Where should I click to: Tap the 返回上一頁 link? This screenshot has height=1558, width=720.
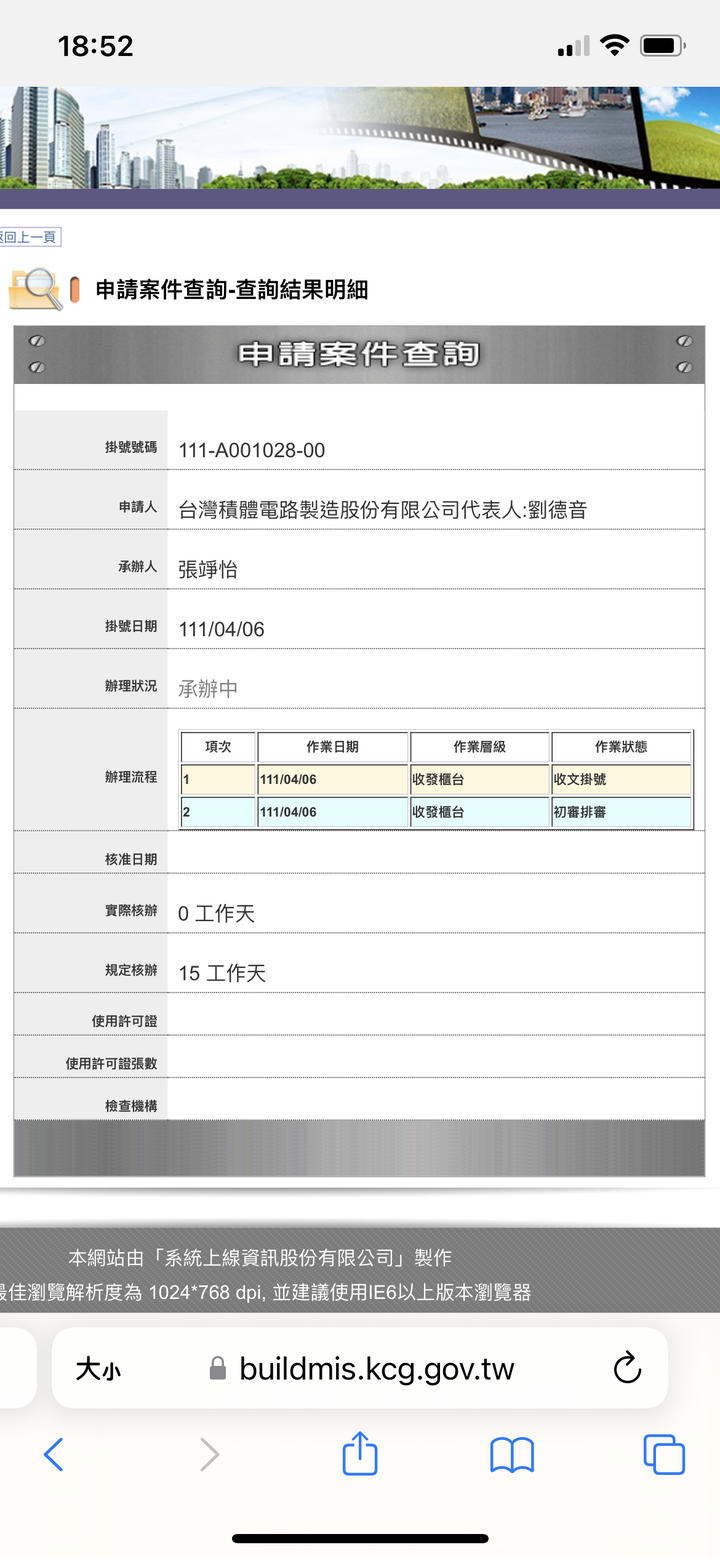pyautogui.click(x=30, y=237)
